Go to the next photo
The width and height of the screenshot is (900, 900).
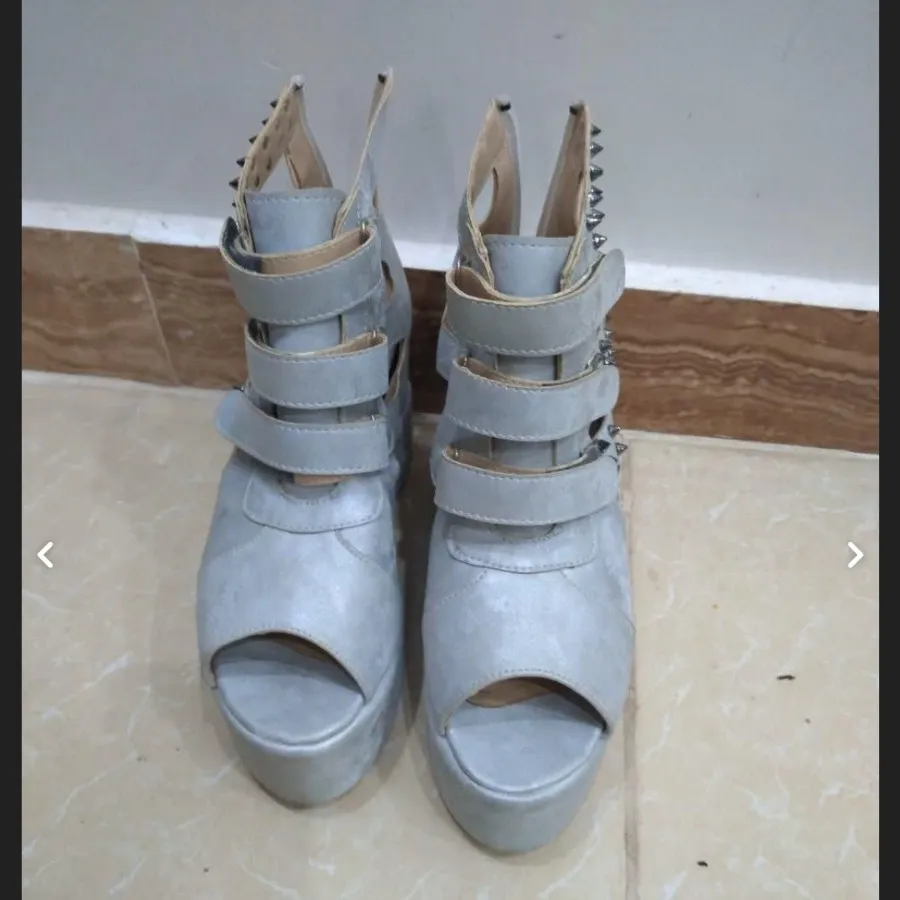tap(854, 555)
